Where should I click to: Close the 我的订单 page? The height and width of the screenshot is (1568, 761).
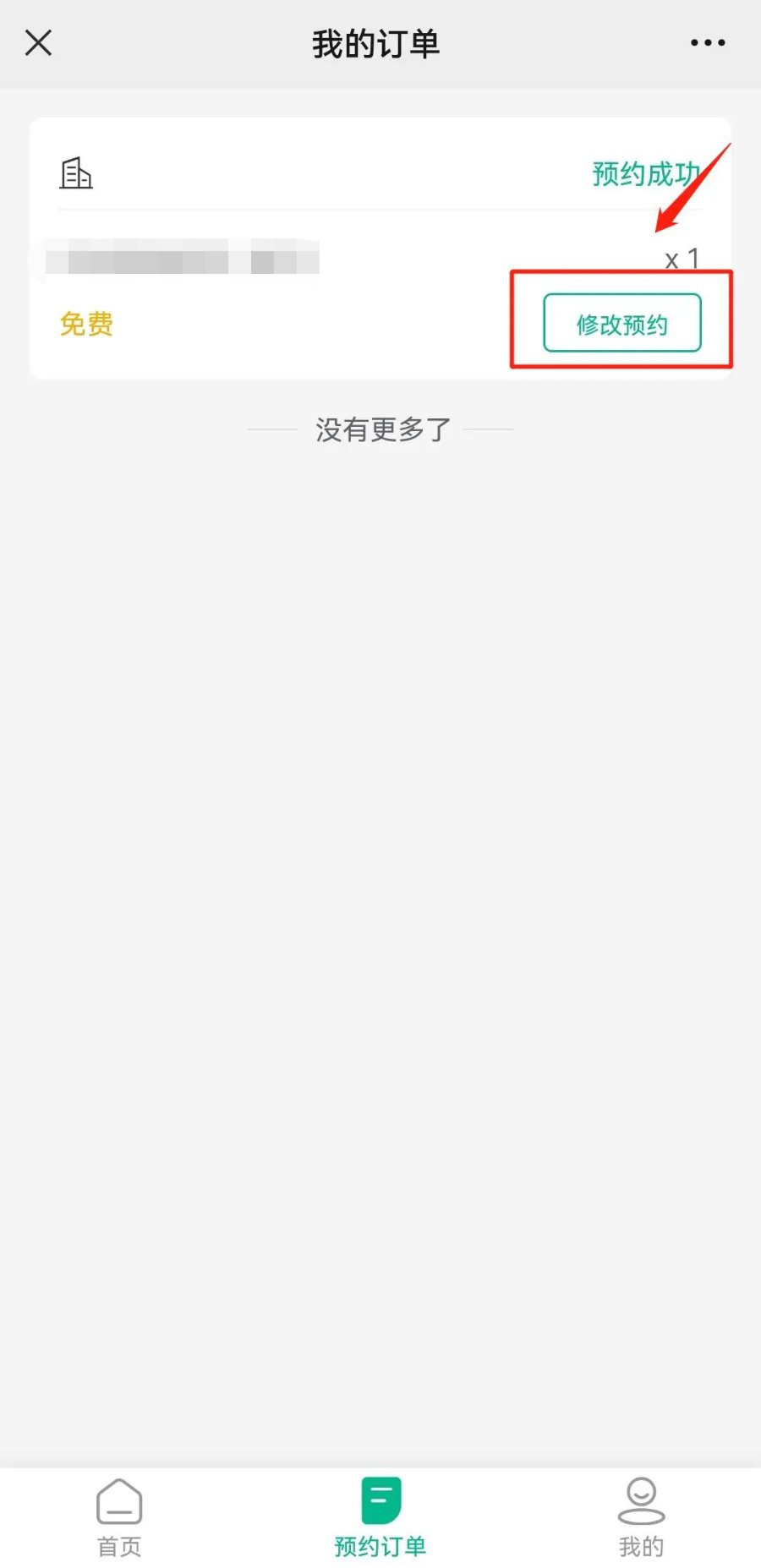(39, 42)
